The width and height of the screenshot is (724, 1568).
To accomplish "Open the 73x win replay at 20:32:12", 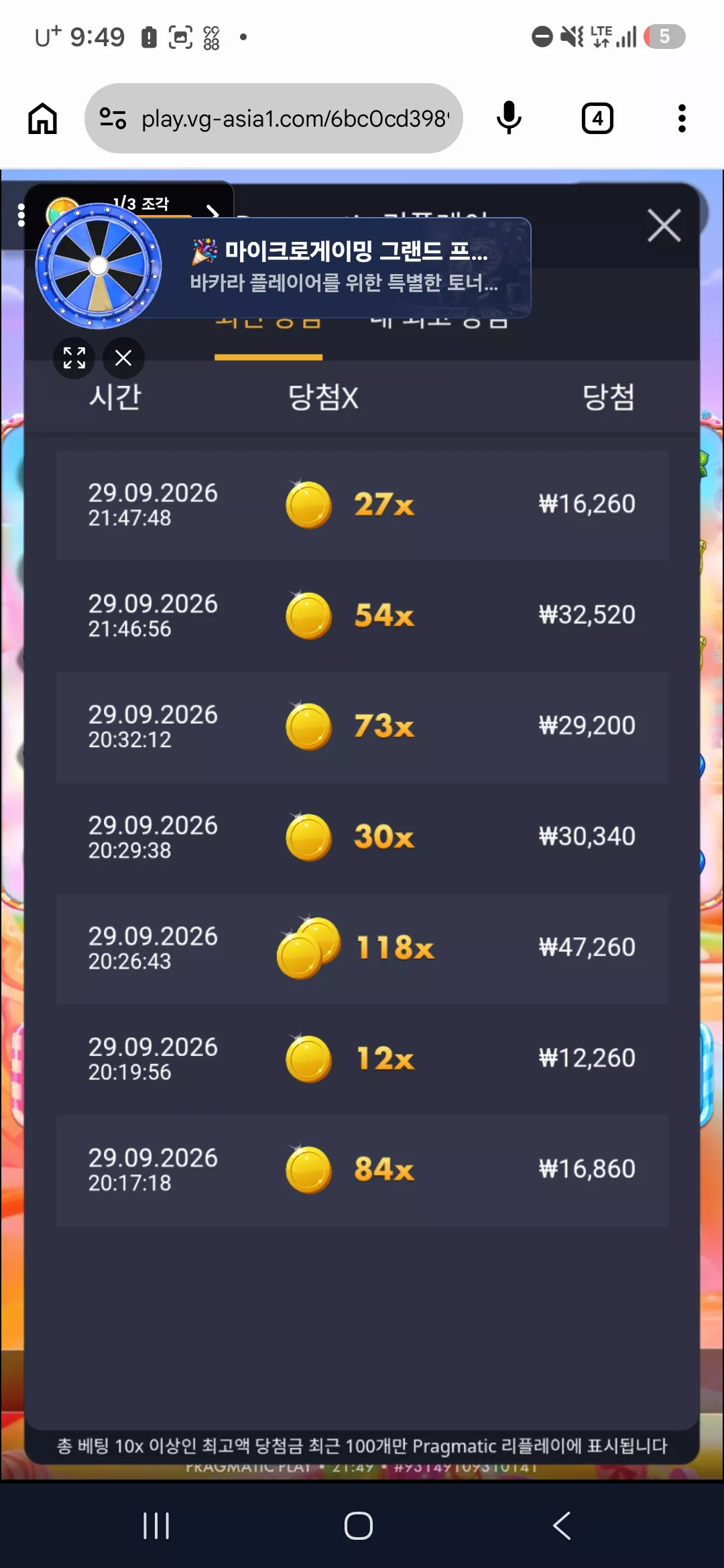I will (362, 727).
